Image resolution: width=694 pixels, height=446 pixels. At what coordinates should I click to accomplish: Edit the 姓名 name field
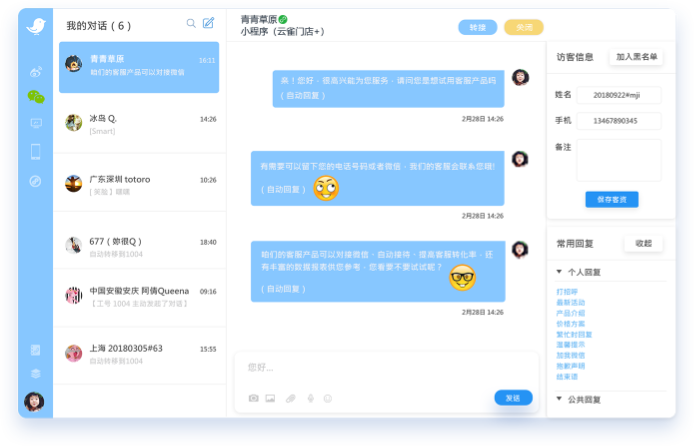pos(619,95)
